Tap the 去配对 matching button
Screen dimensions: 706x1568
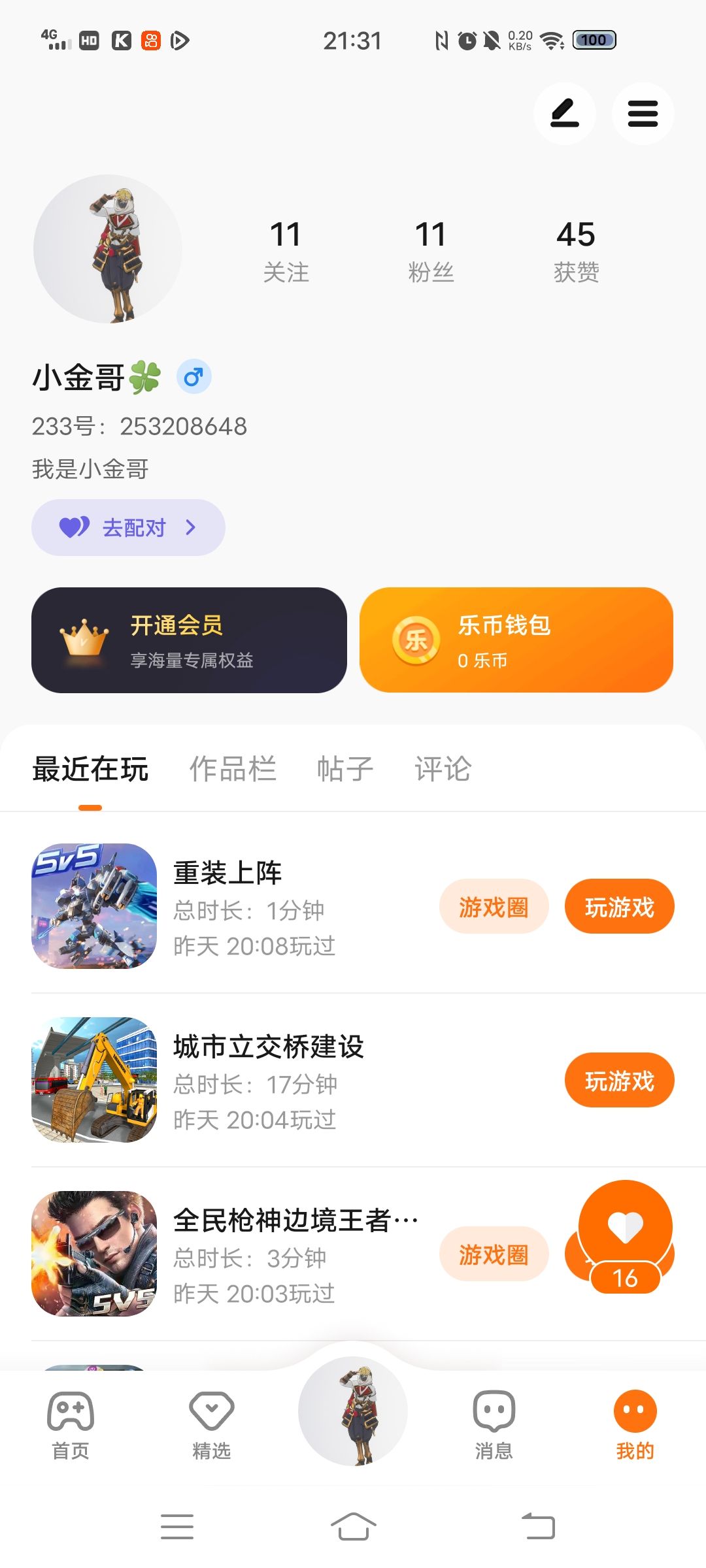(x=128, y=527)
